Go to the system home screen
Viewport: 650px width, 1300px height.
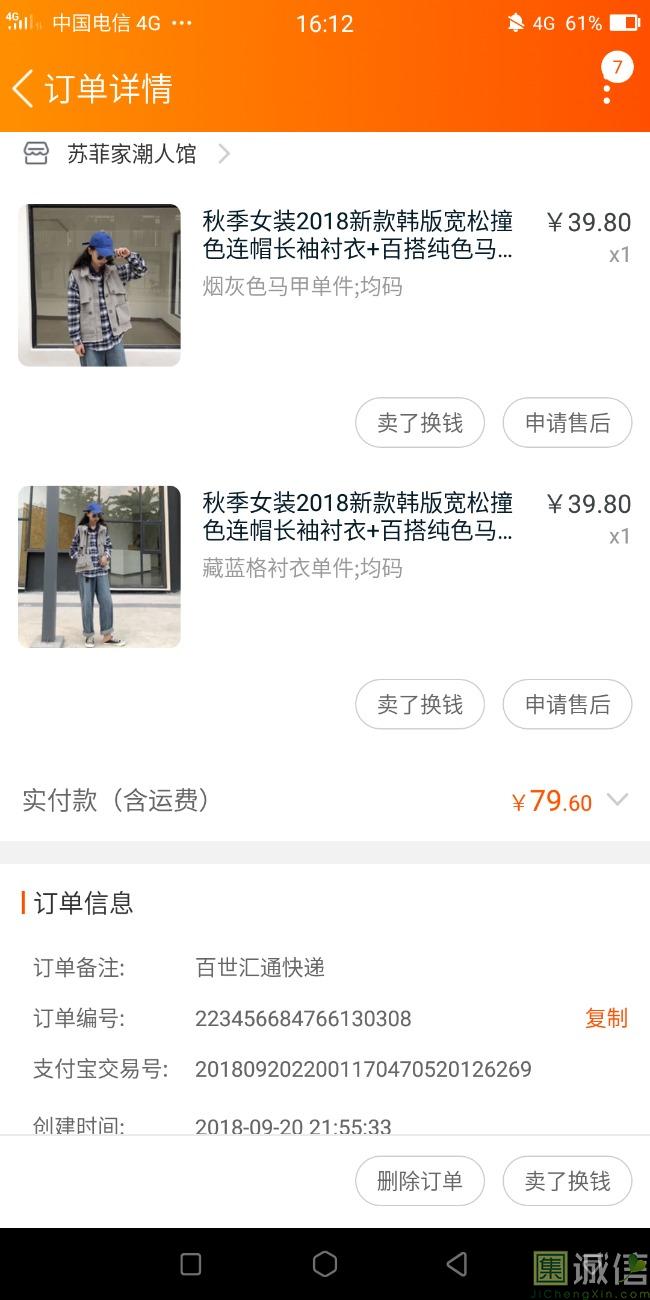(325, 1264)
